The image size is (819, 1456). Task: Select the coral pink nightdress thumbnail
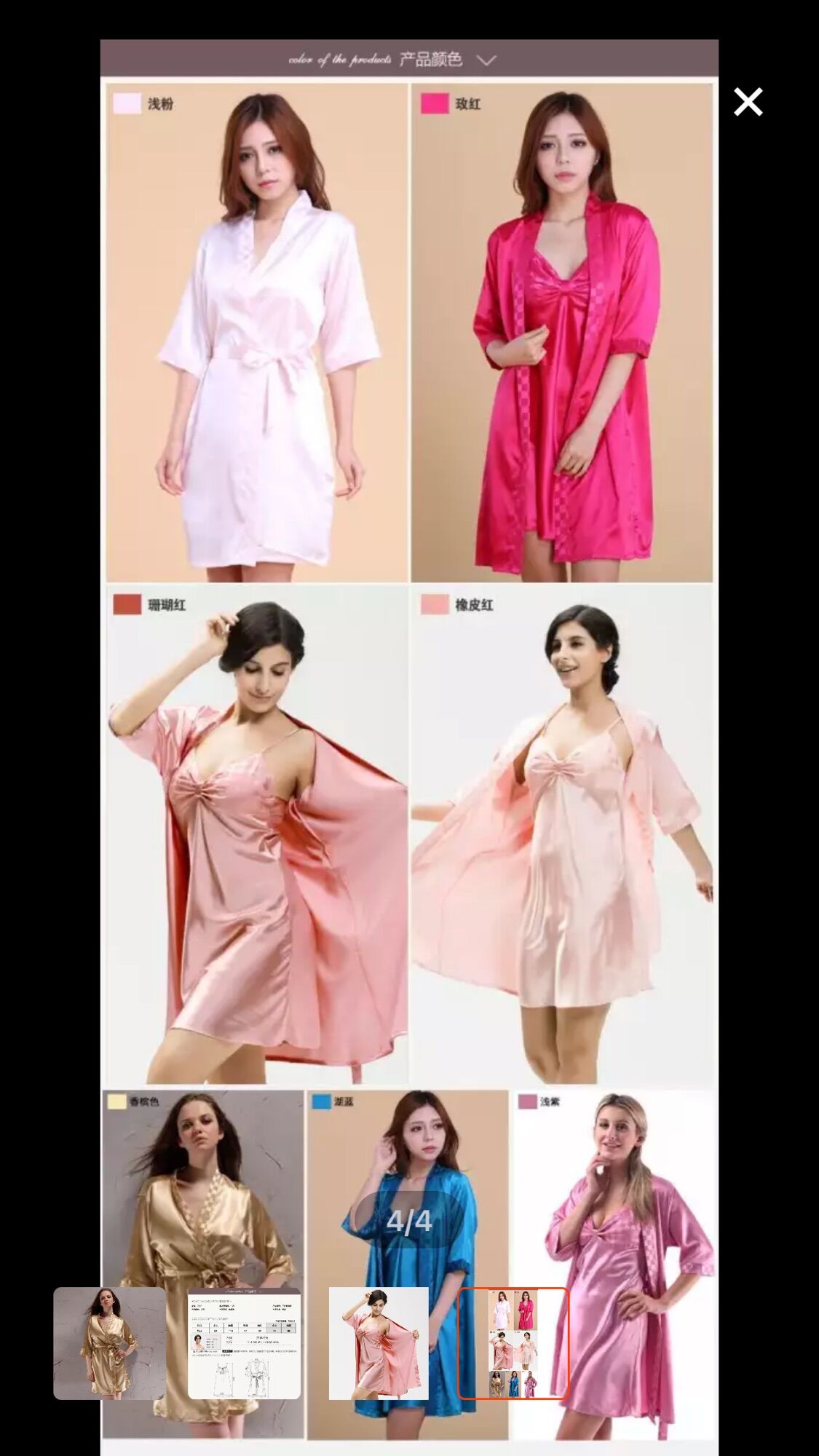[x=379, y=1343]
